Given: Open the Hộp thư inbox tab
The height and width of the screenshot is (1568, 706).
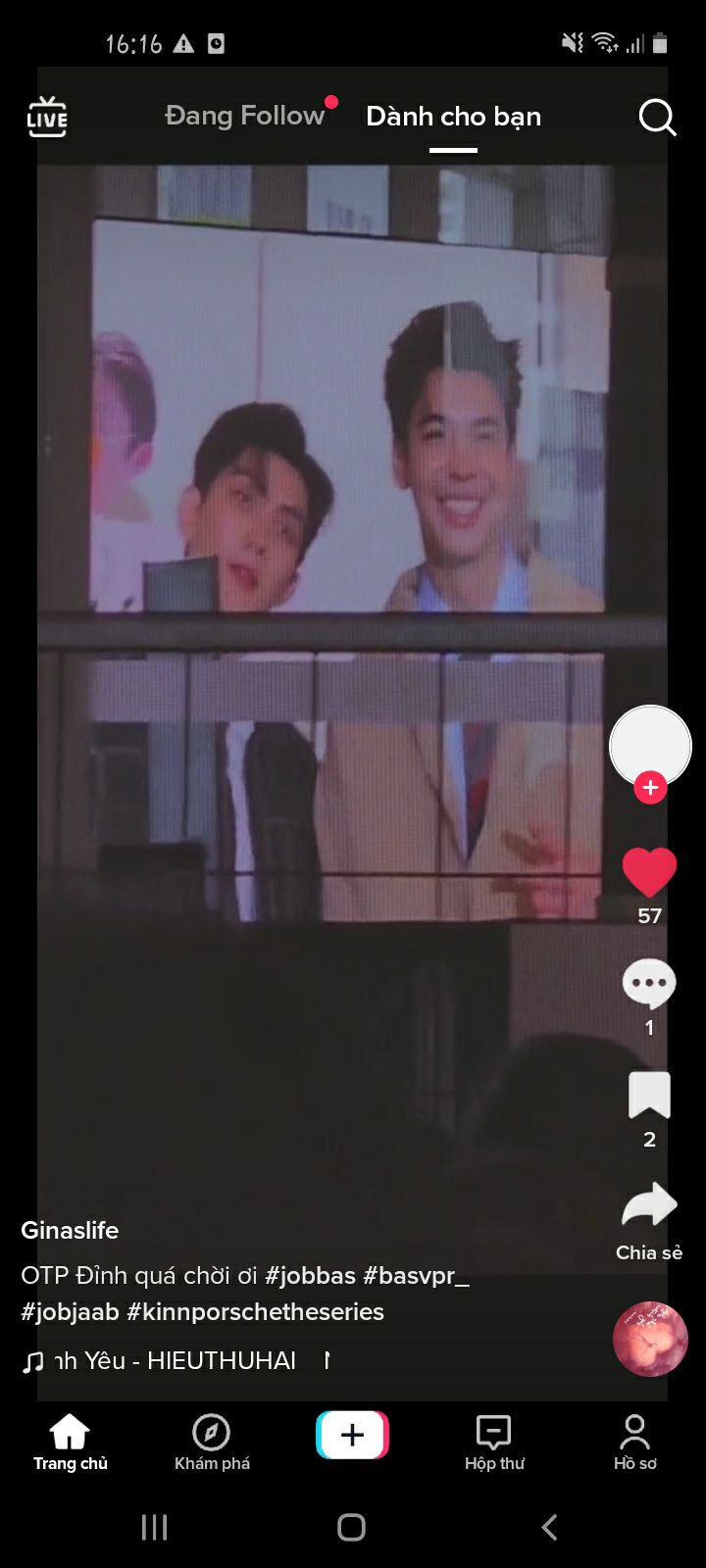Looking at the screenshot, I should coord(494,1442).
